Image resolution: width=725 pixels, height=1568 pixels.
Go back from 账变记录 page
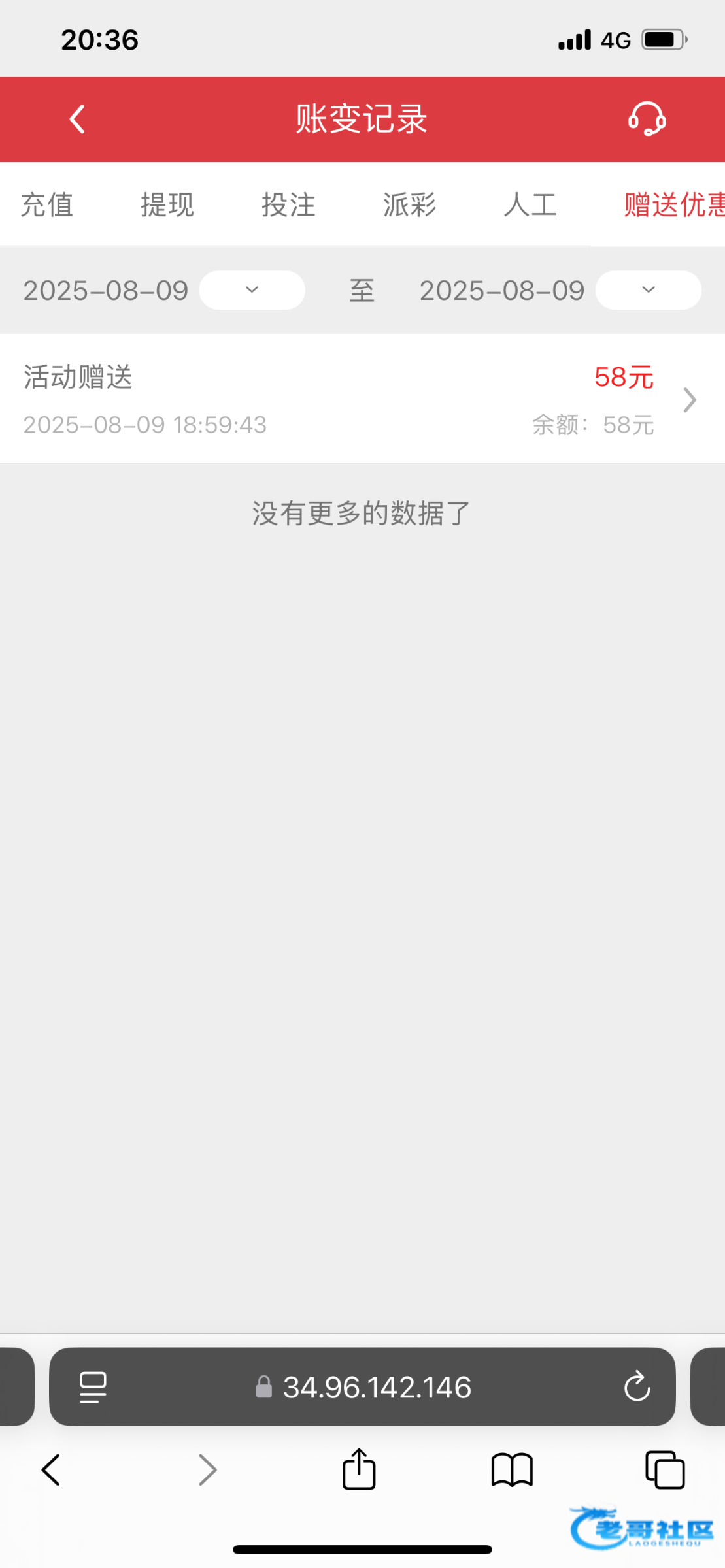coord(77,120)
